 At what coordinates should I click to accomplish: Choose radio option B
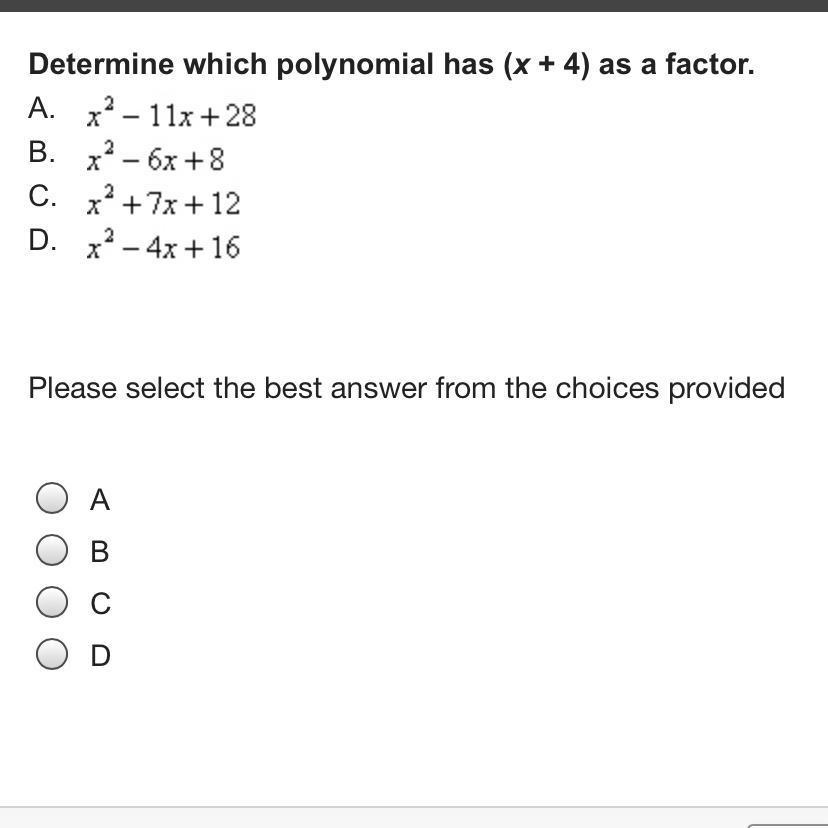[x=52, y=550]
